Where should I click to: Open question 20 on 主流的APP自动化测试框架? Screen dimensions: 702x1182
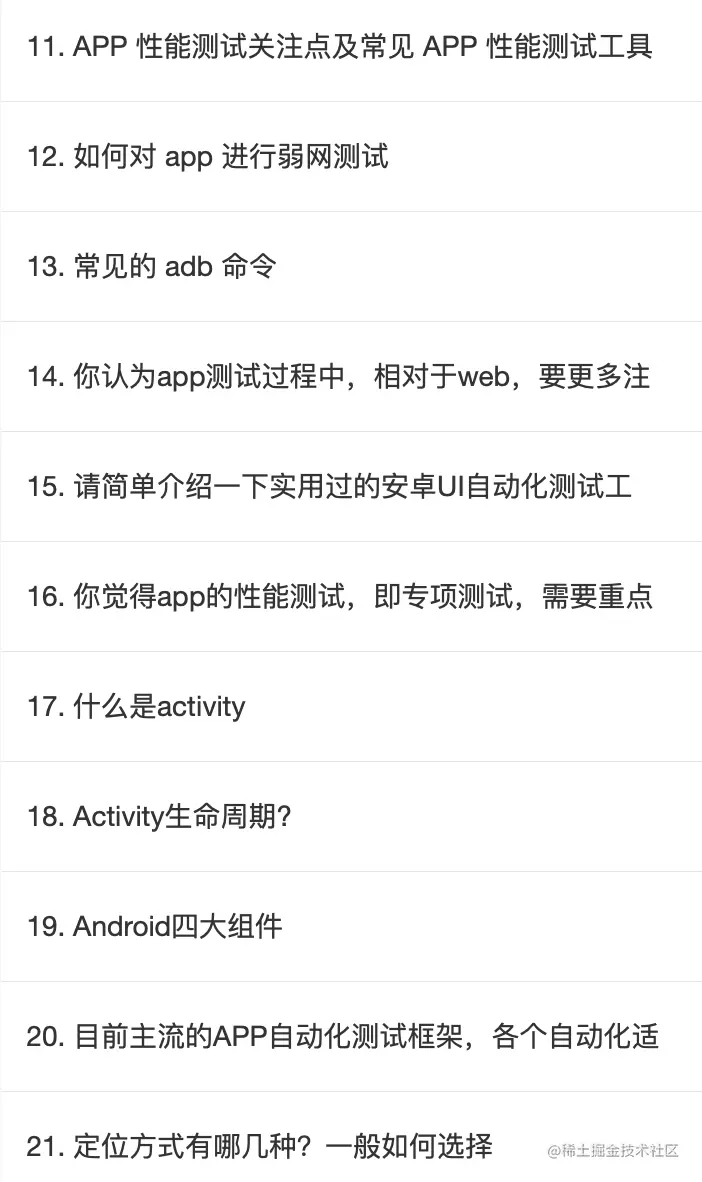(342, 1037)
